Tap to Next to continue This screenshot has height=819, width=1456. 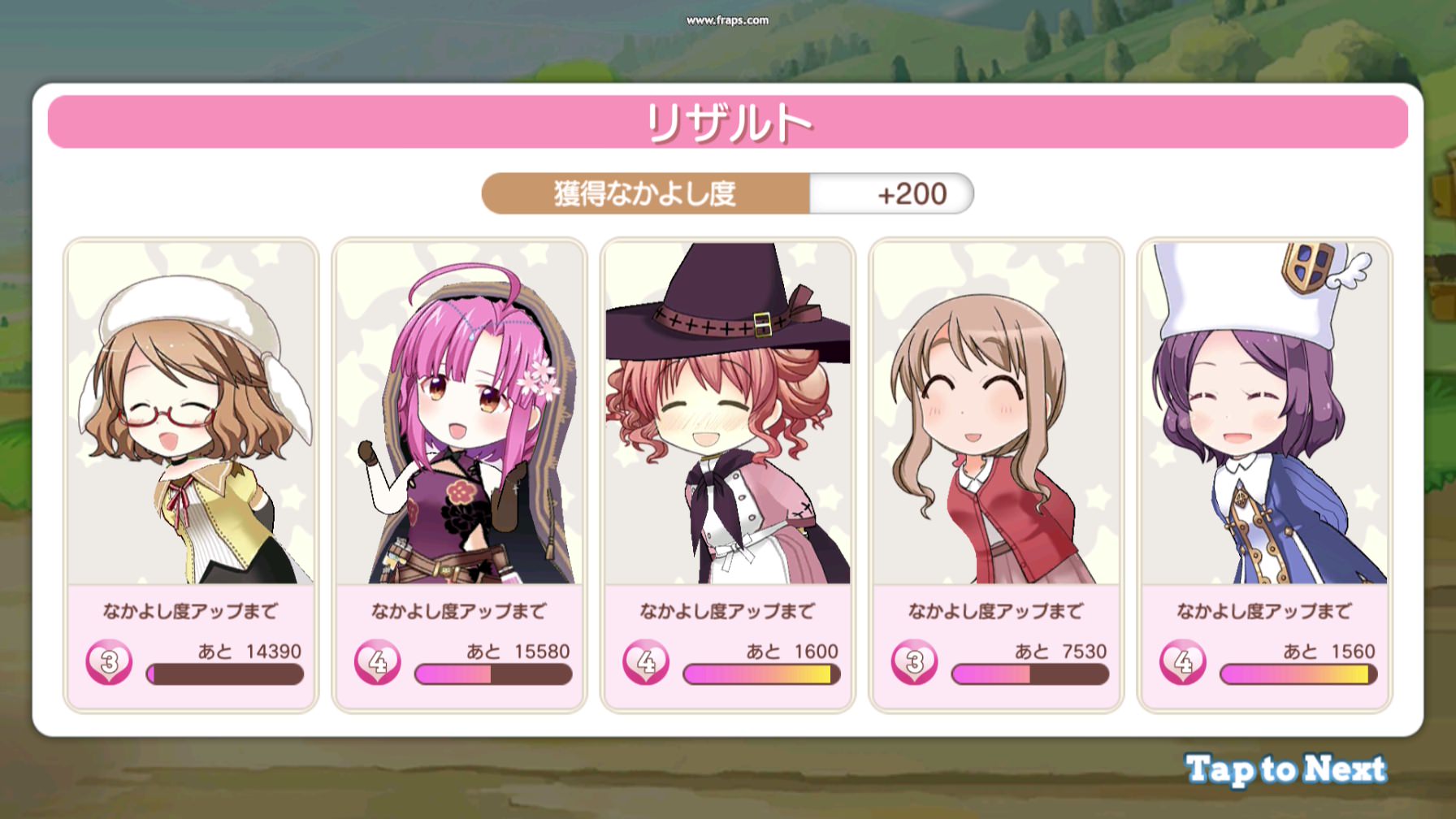[1285, 769]
